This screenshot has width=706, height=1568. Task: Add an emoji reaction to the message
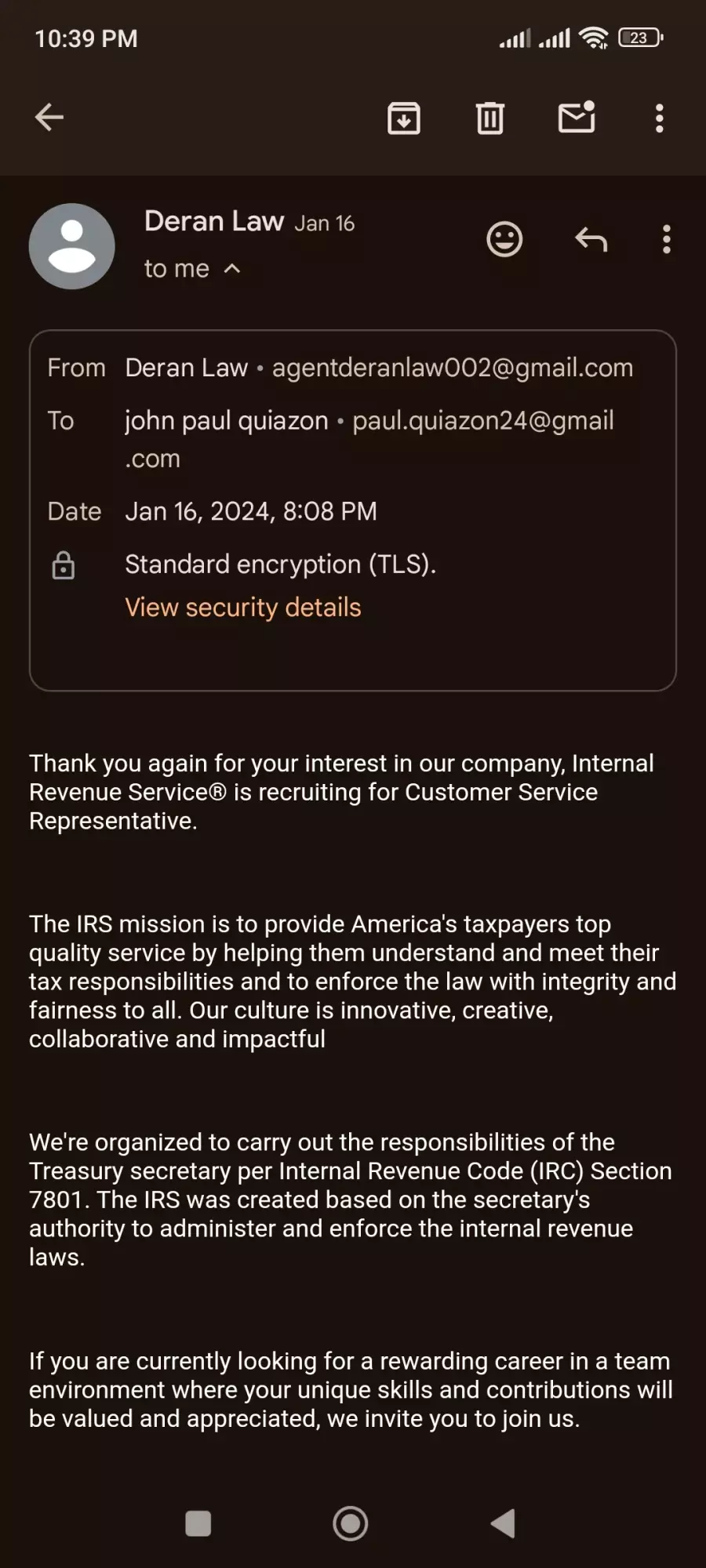coord(504,239)
